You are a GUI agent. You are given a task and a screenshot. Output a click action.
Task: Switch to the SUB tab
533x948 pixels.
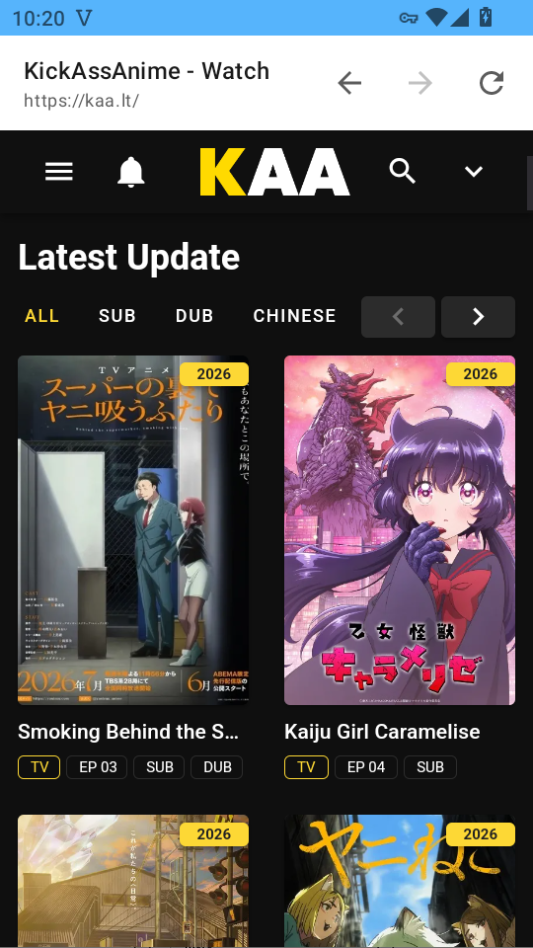click(117, 316)
